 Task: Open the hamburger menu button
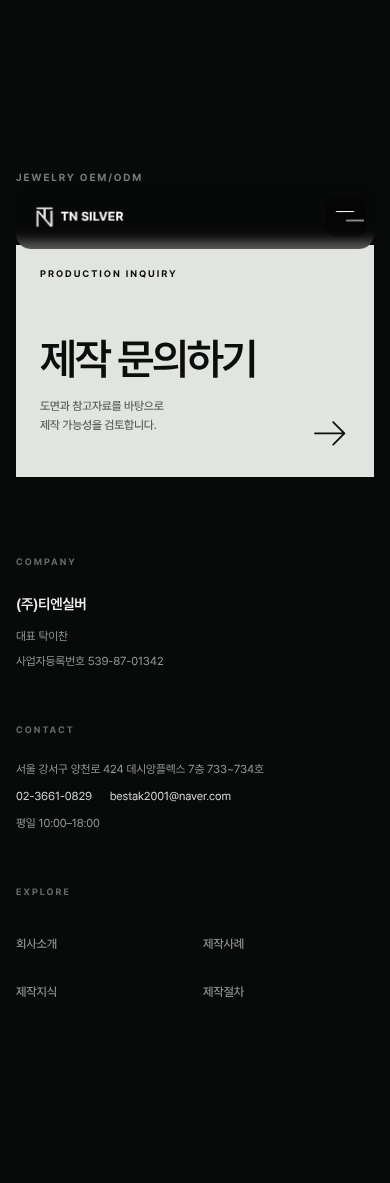click(349, 217)
